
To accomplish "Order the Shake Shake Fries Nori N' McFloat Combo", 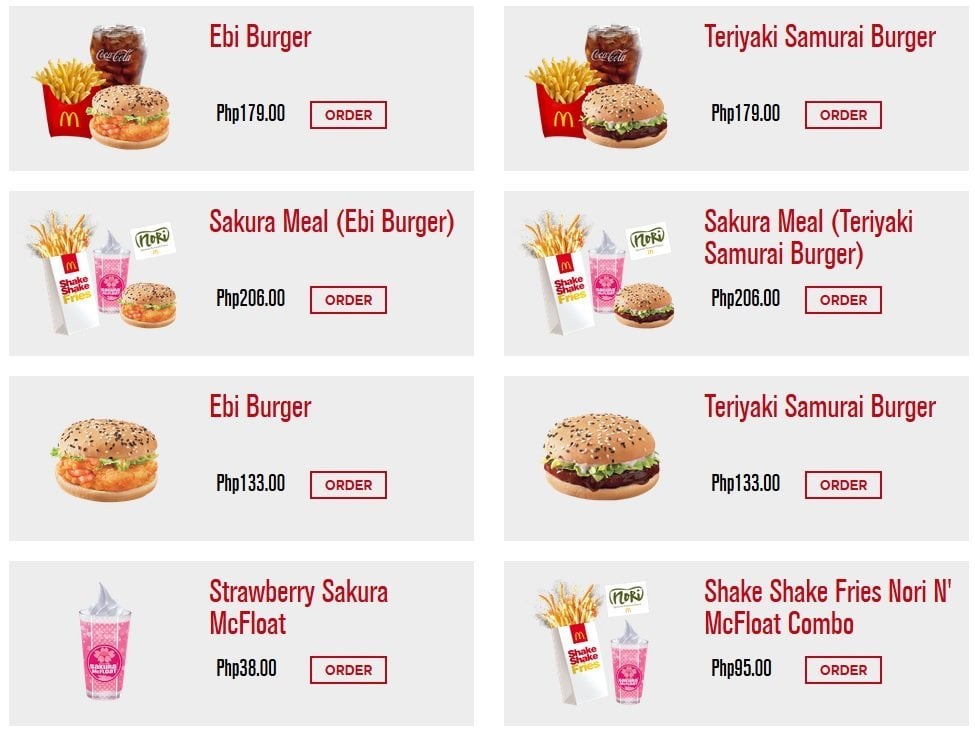I will (x=843, y=670).
